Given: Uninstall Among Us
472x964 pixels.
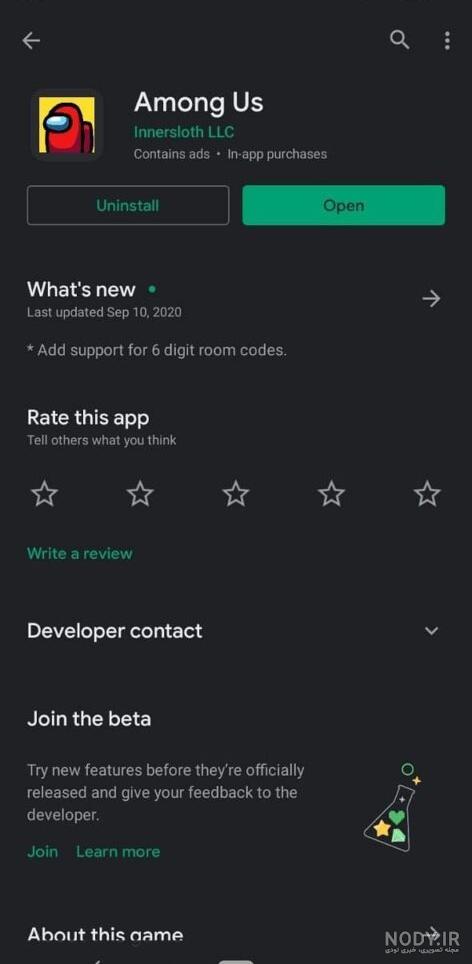Looking at the screenshot, I should [x=128, y=205].
